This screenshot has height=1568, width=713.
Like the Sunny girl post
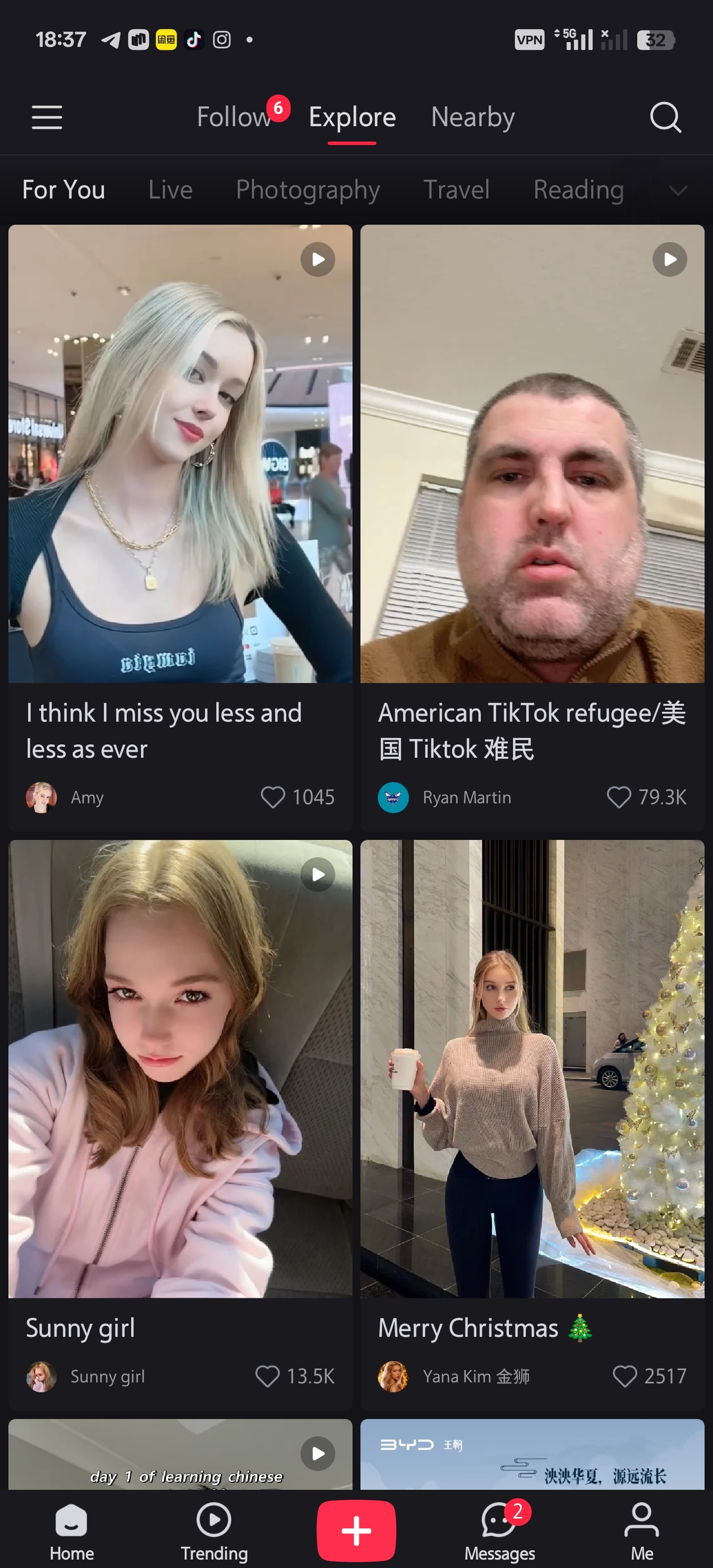pos(267,1375)
